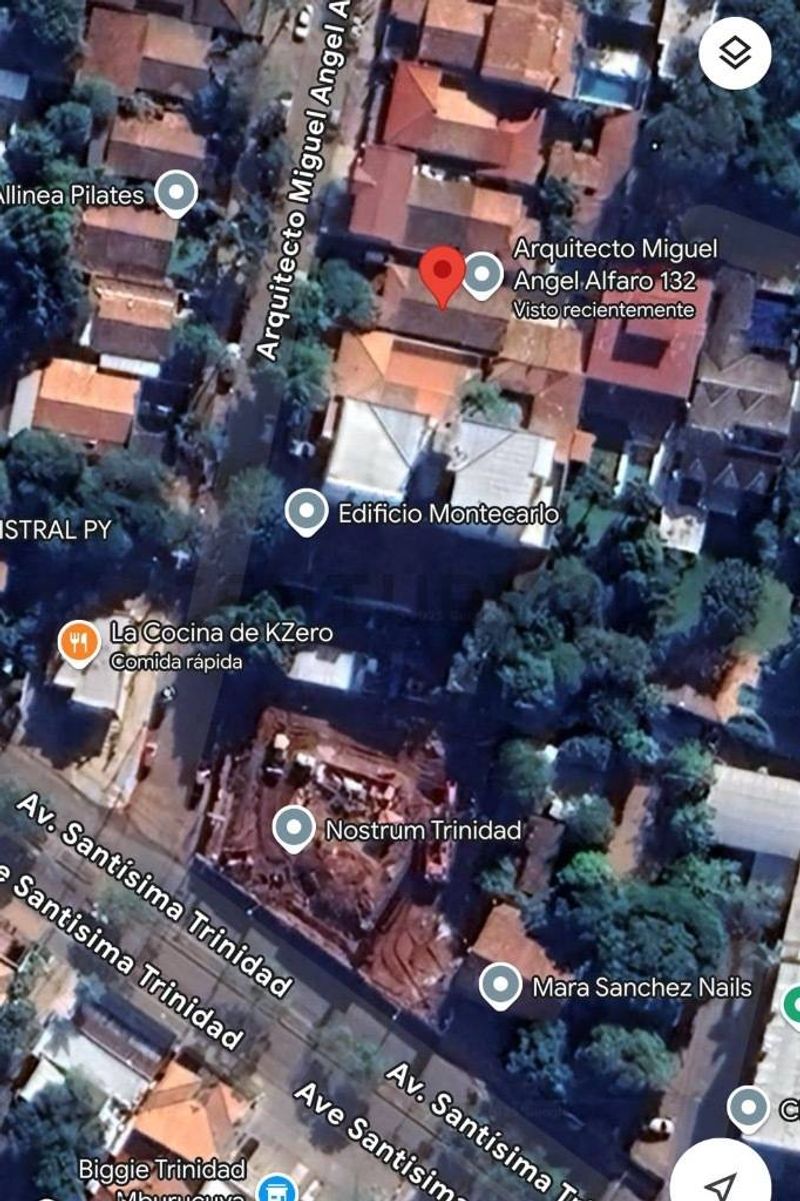Select the Allinea Pilates place marker

[x=178, y=193]
